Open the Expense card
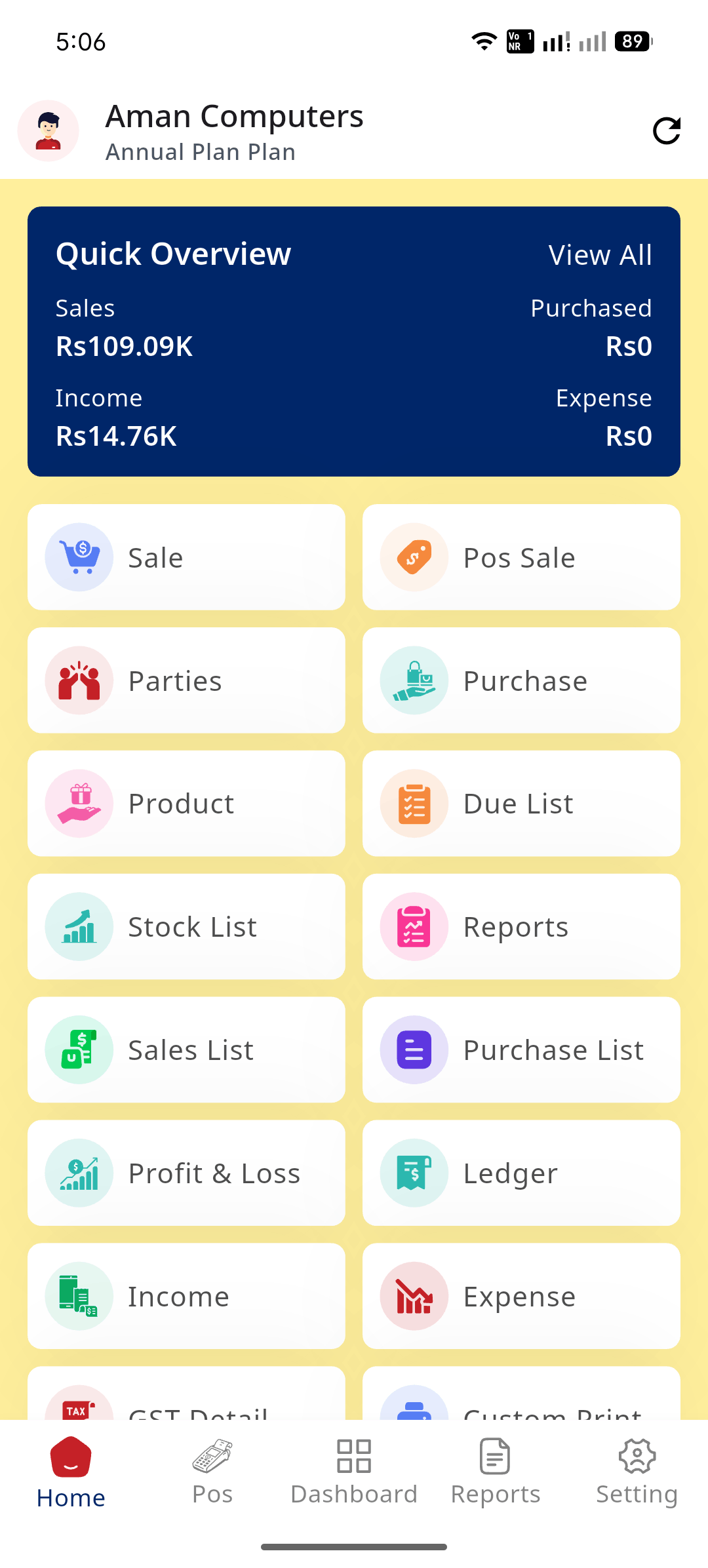708x1568 pixels. 521,1297
